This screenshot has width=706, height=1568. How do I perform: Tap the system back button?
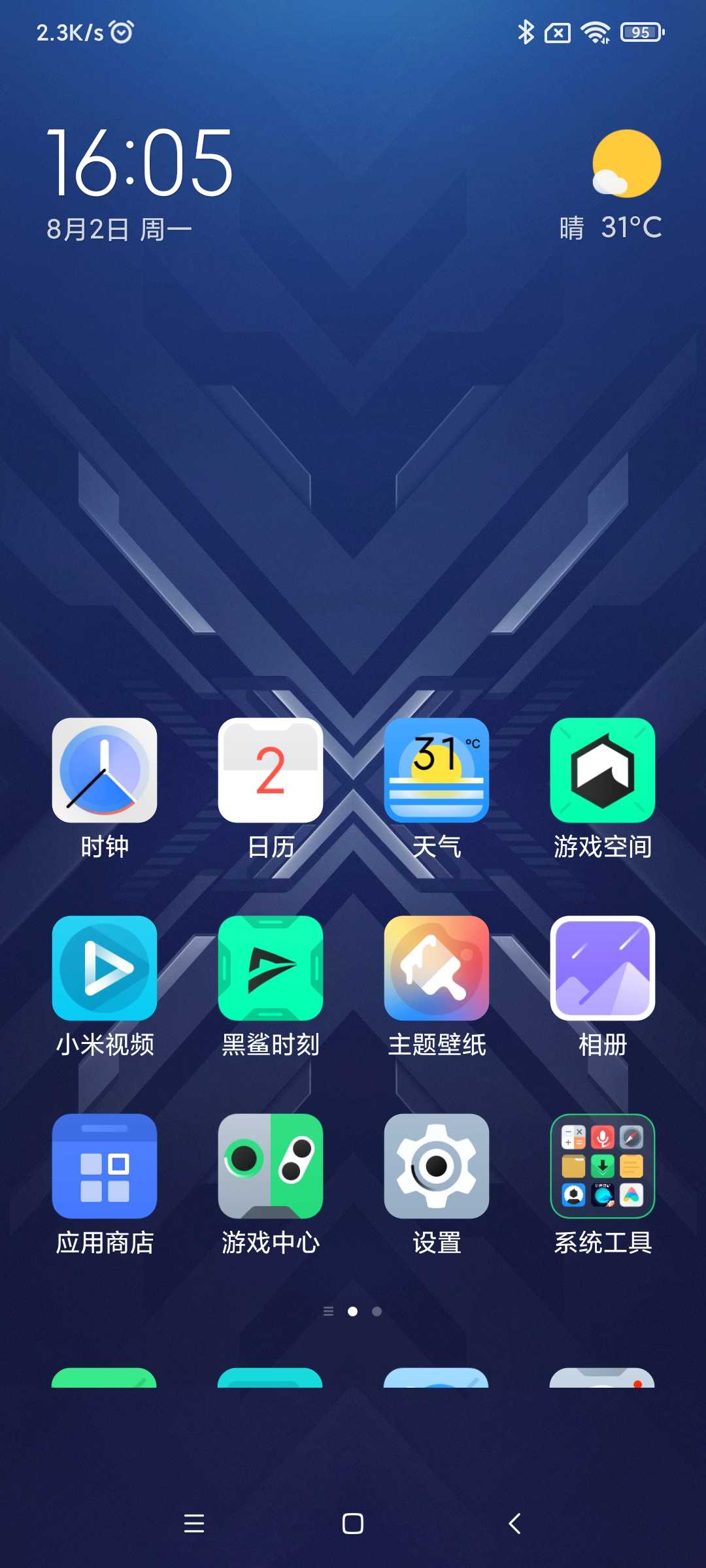tap(514, 1523)
